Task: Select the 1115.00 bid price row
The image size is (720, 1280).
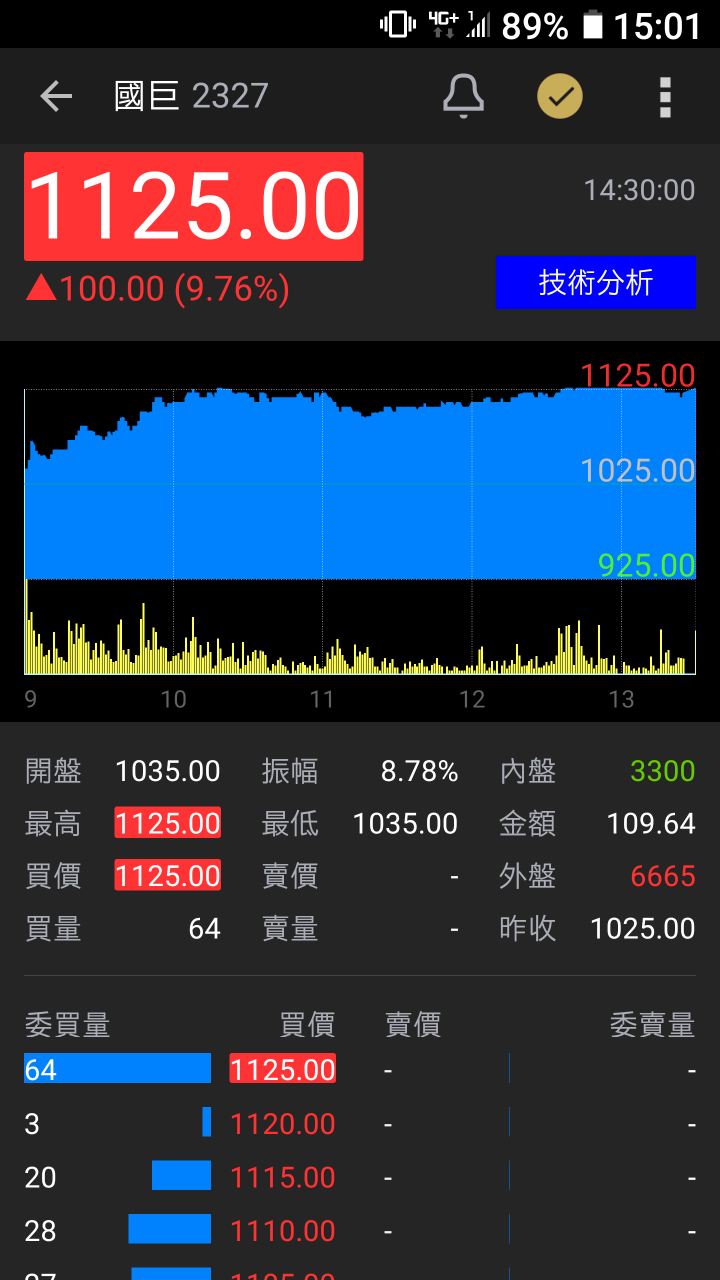Action: (x=360, y=1177)
